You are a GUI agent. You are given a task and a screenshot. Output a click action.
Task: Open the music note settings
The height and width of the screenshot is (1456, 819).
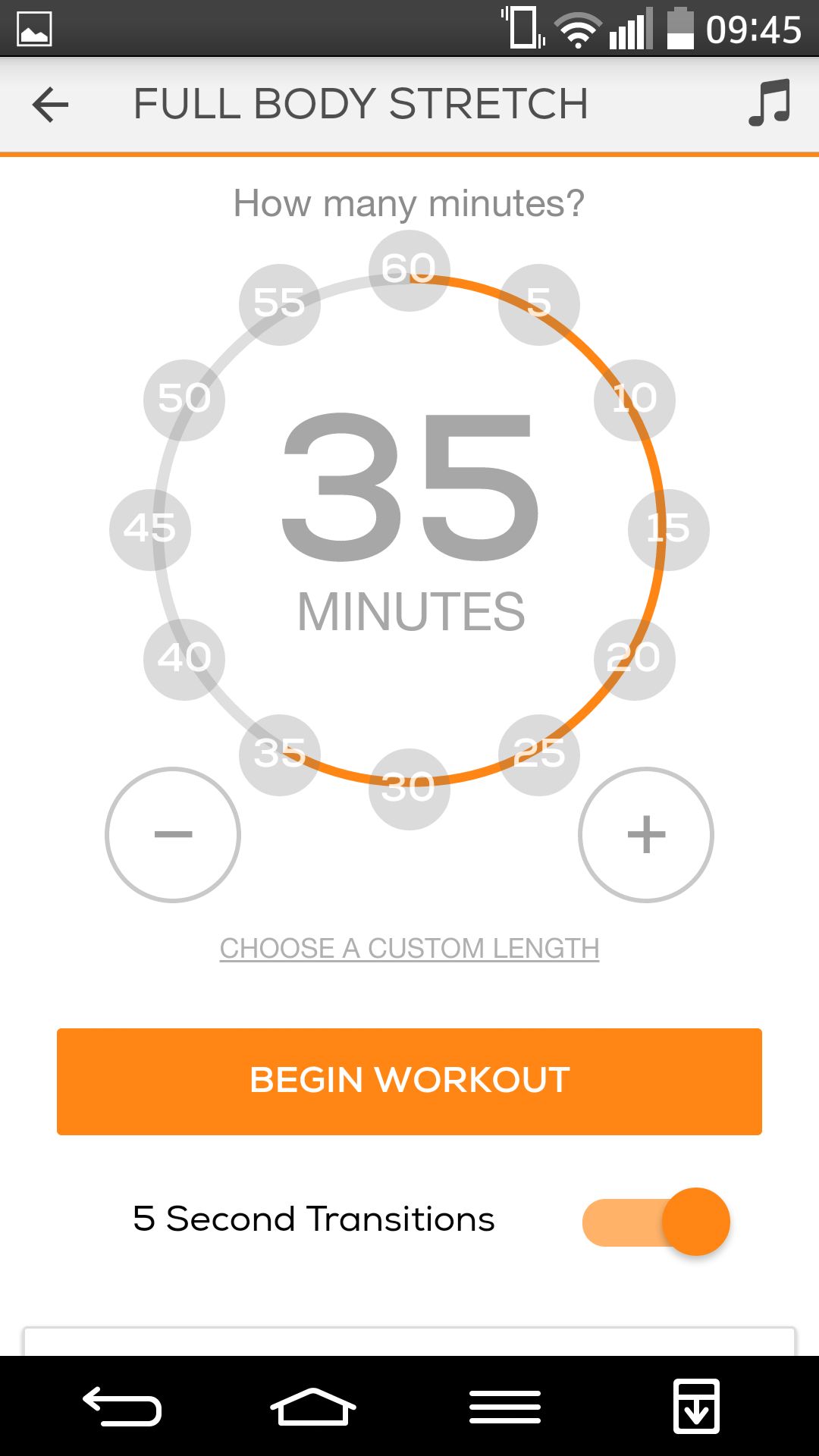click(769, 102)
